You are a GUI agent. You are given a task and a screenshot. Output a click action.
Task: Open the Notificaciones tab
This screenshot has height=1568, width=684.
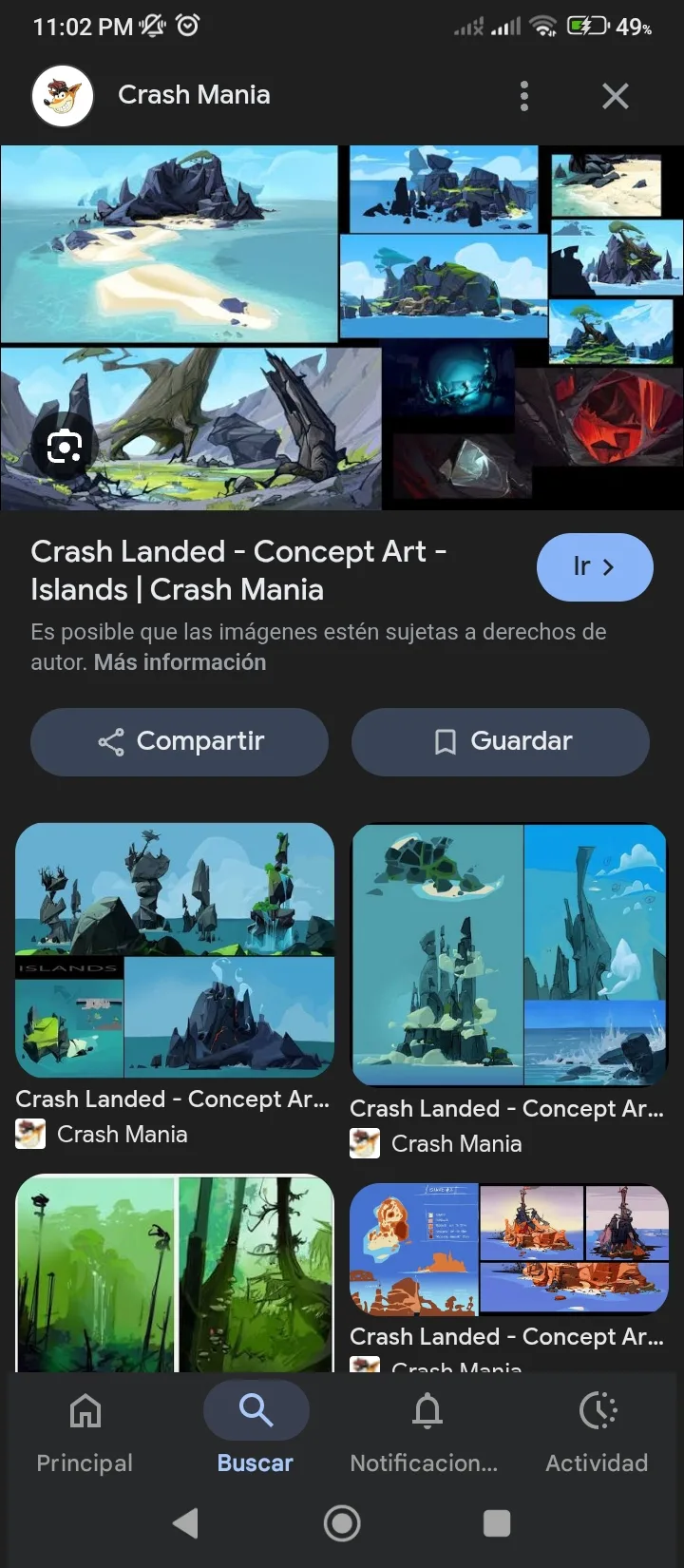click(x=426, y=1428)
